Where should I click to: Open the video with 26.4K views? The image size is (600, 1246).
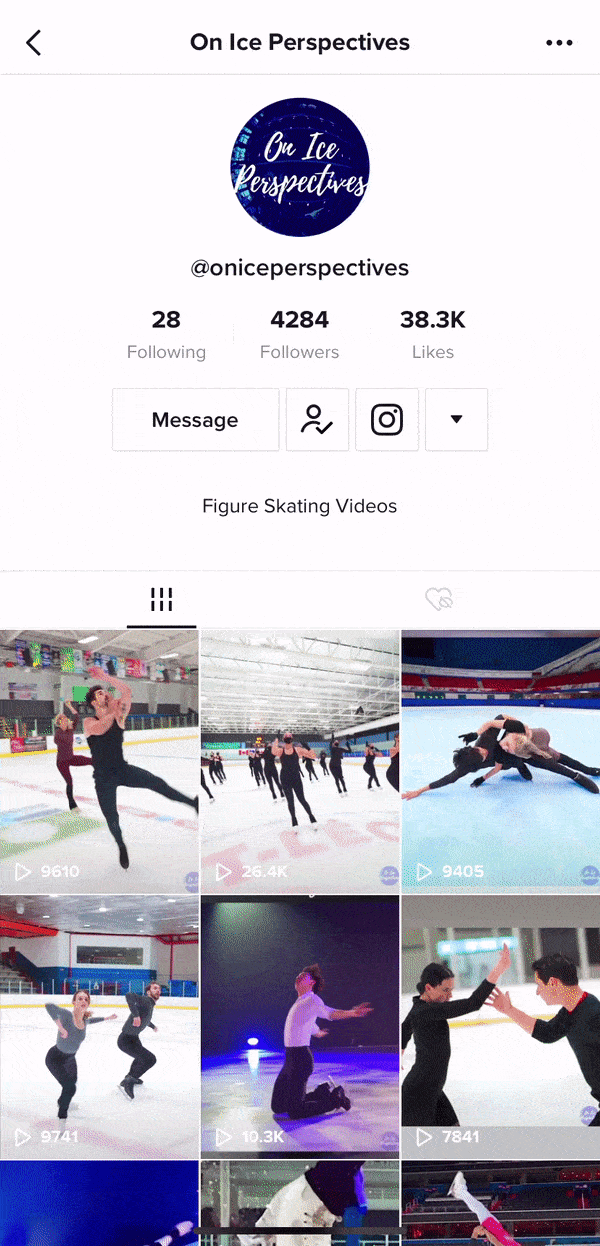pos(300,760)
